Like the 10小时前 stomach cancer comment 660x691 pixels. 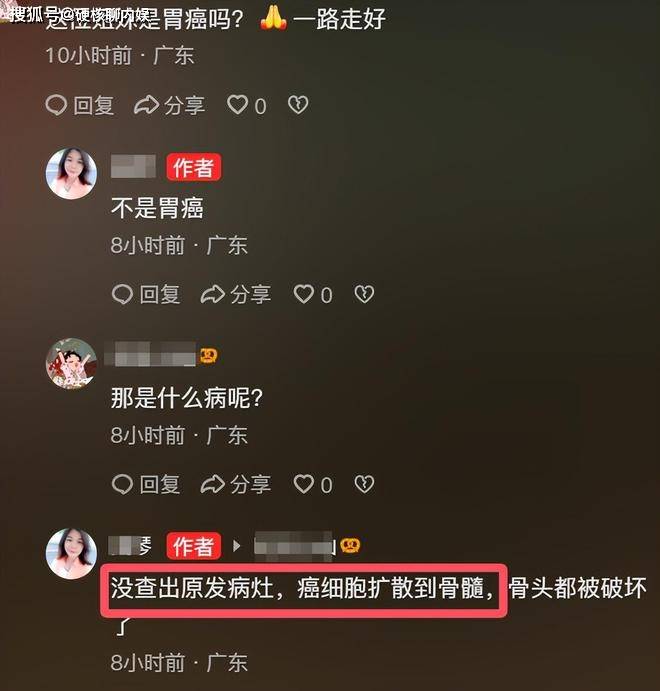pos(238,105)
